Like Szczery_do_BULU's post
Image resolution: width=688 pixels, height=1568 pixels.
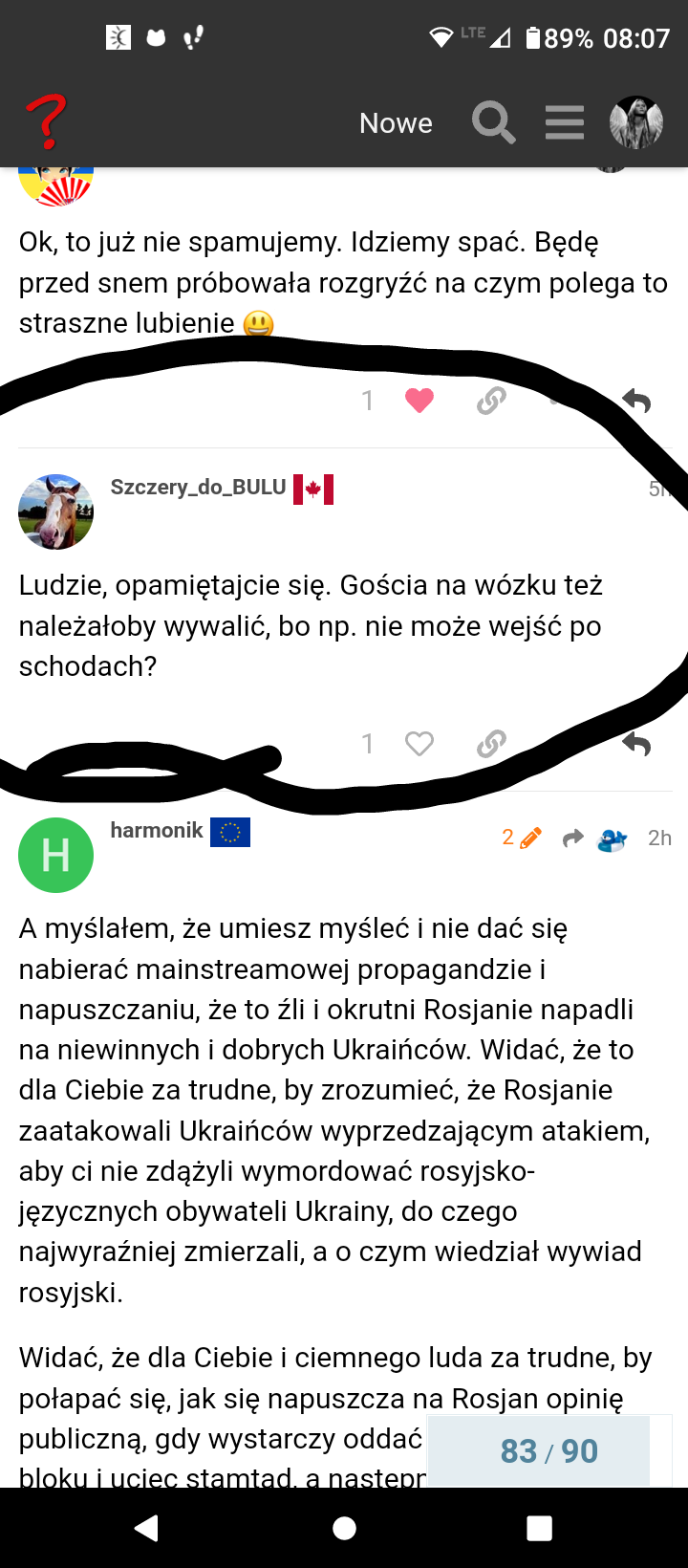click(419, 743)
